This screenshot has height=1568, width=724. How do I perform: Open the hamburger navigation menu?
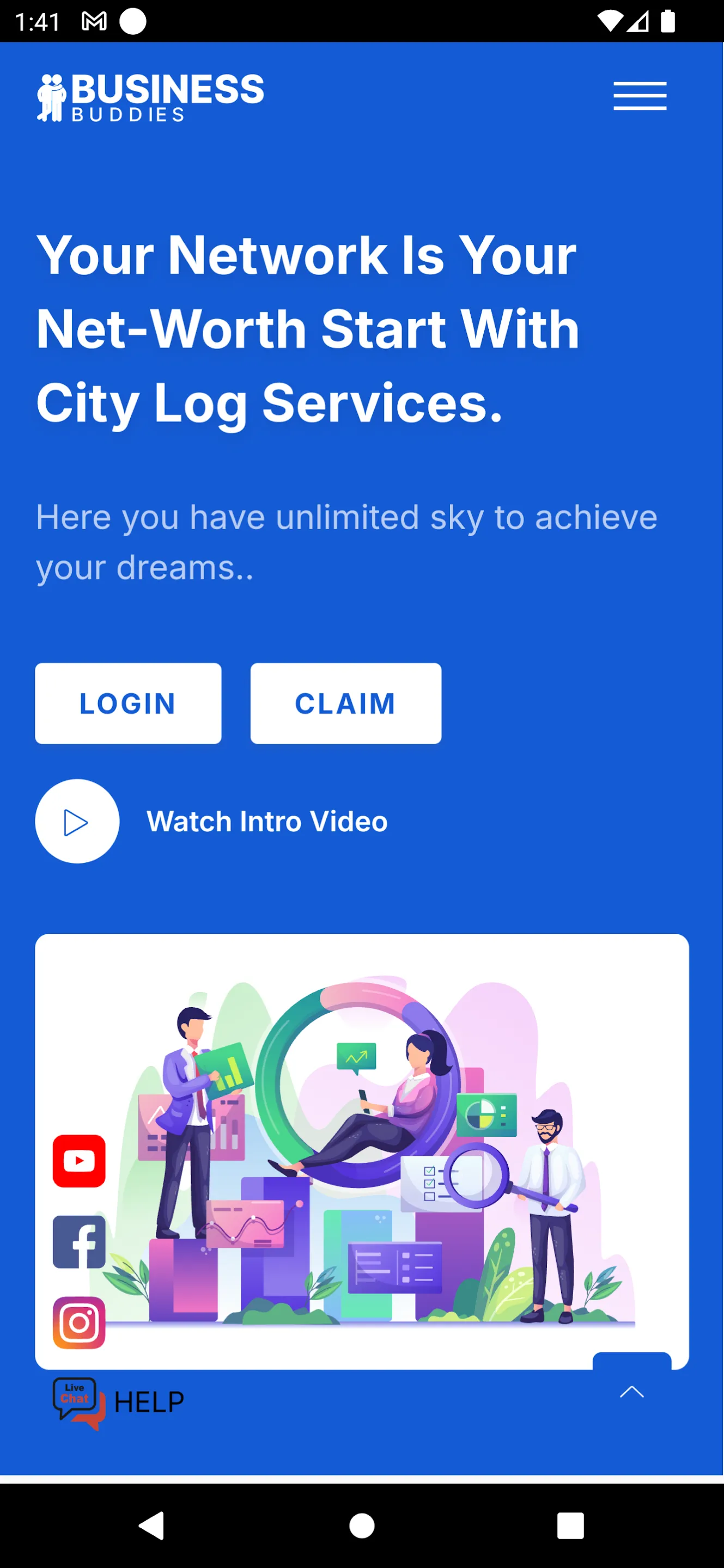[x=640, y=96]
